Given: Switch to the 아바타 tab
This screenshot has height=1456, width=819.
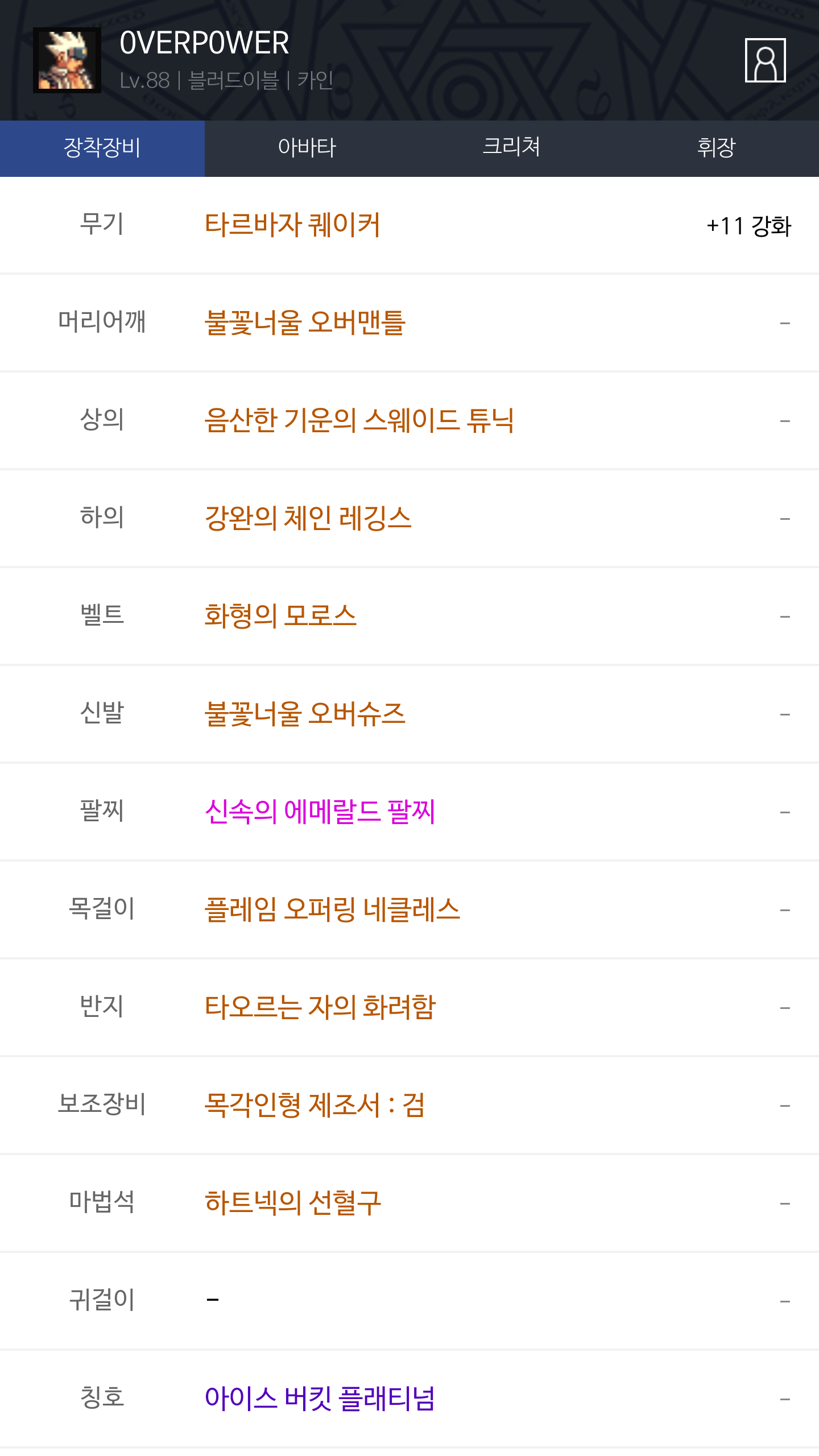Looking at the screenshot, I should pyautogui.click(x=307, y=148).
